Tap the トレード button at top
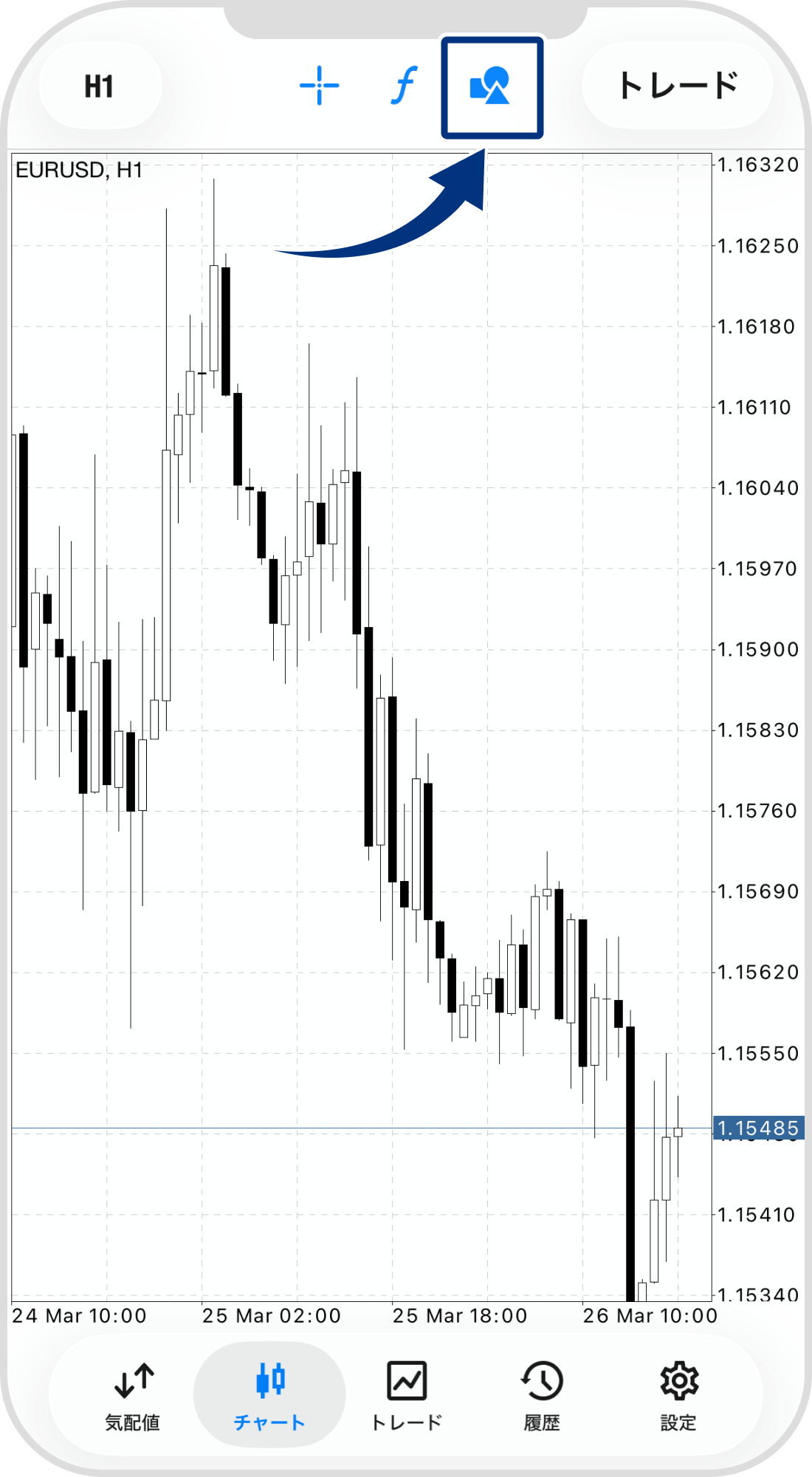 pos(677,86)
